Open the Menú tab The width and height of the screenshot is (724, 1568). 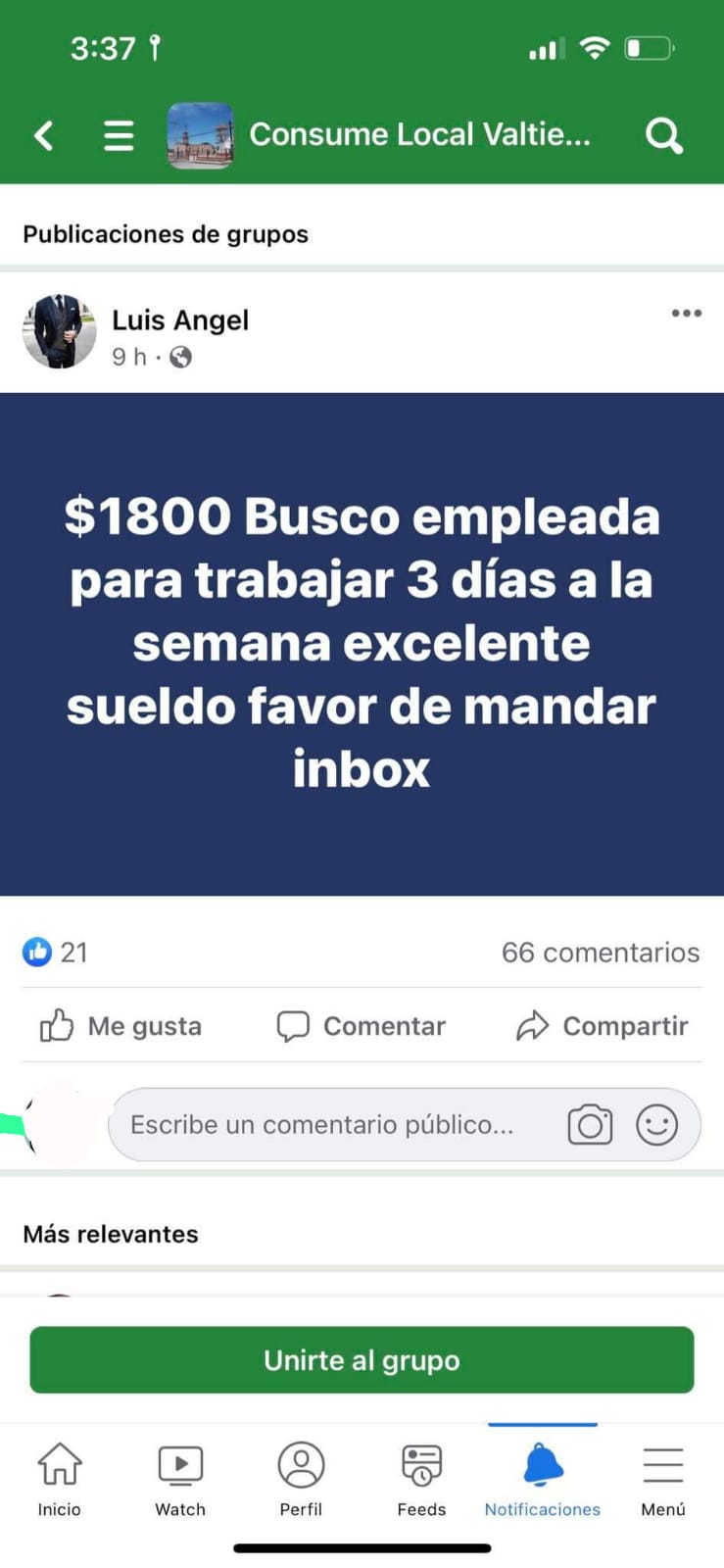click(x=663, y=1479)
